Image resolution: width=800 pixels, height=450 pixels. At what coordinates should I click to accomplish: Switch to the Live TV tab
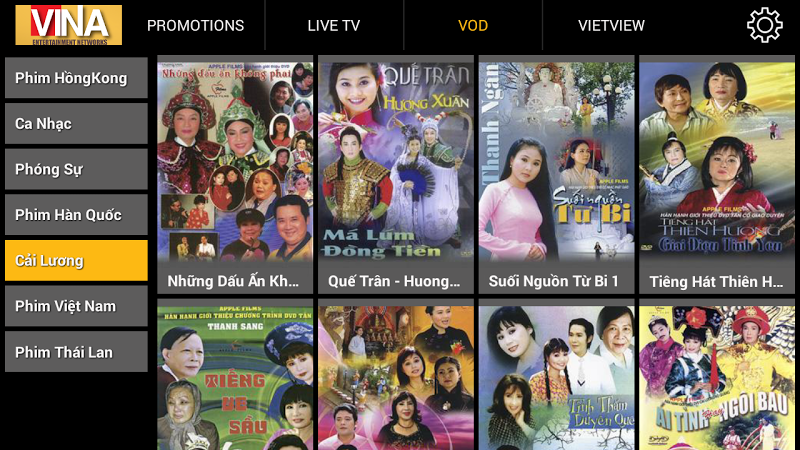click(x=333, y=25)
